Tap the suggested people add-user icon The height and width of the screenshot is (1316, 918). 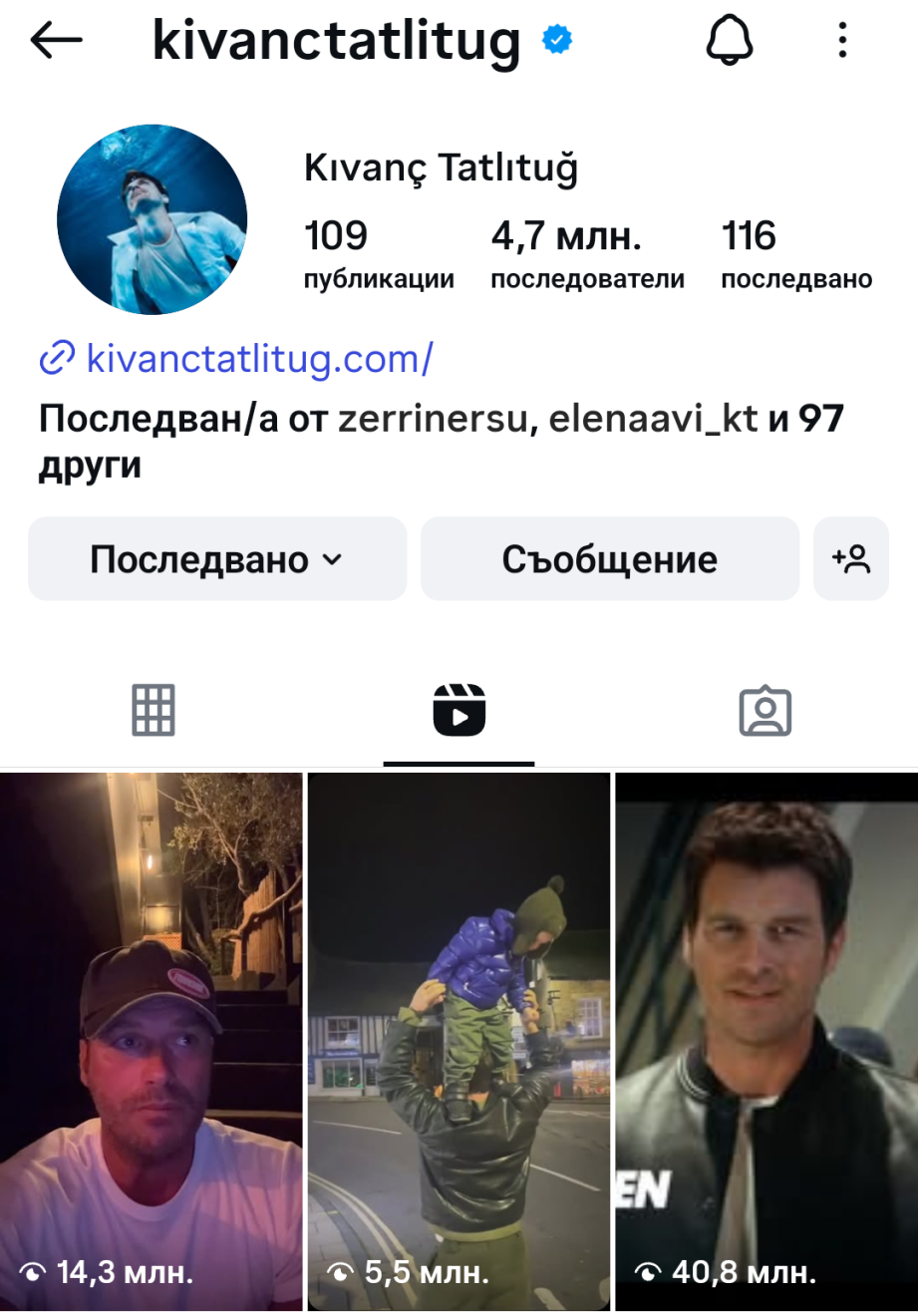pos(851,559)
